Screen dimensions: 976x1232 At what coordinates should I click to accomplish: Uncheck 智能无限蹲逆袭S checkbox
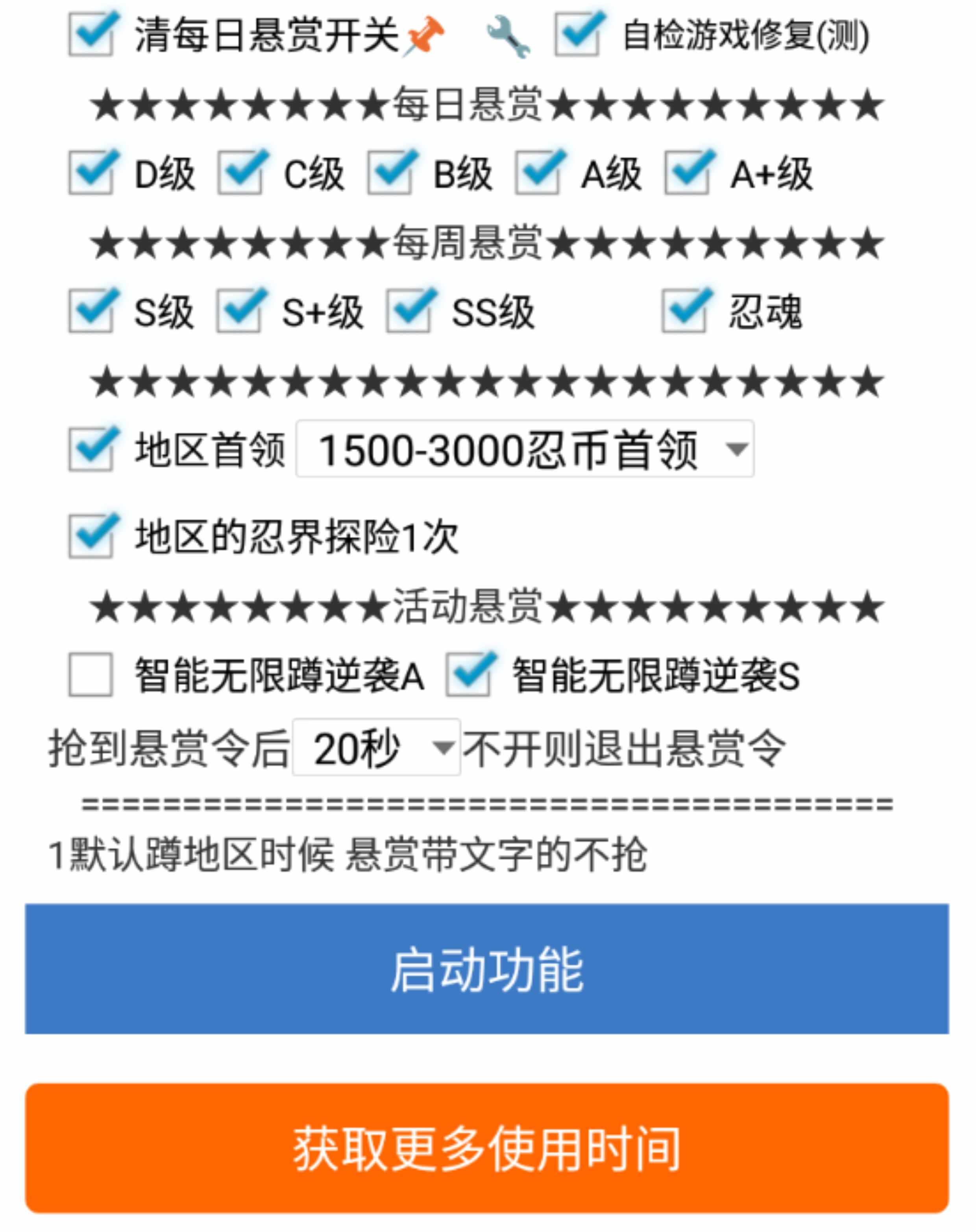point(468,675)
